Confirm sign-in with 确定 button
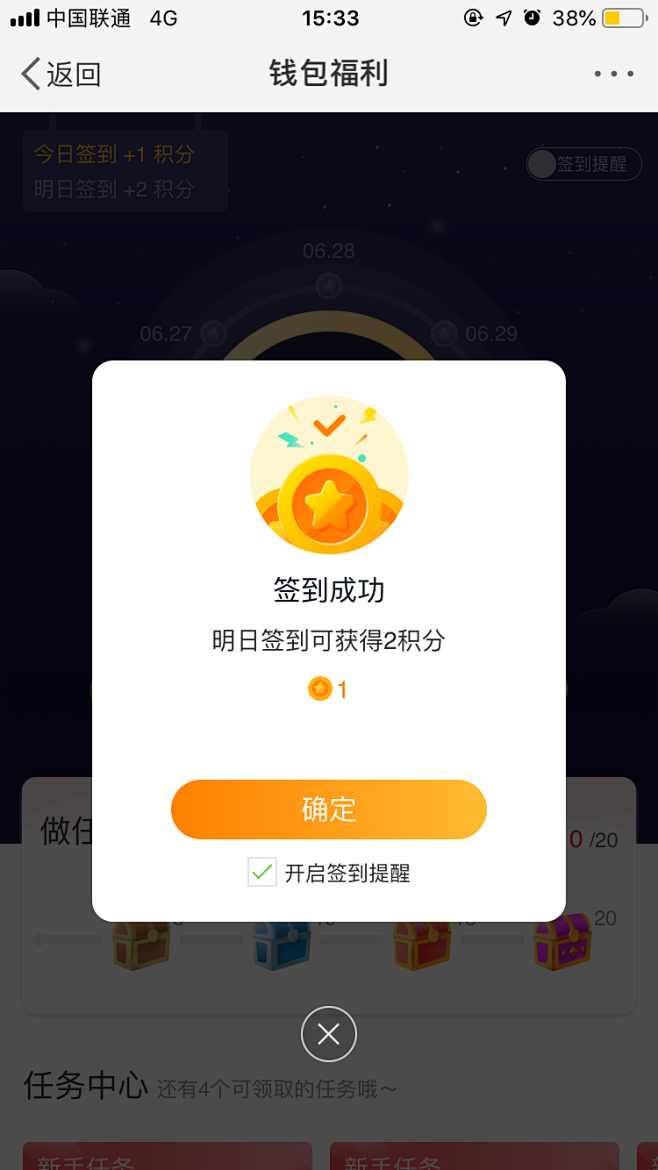658x1170 pixels. click(328, 809)
